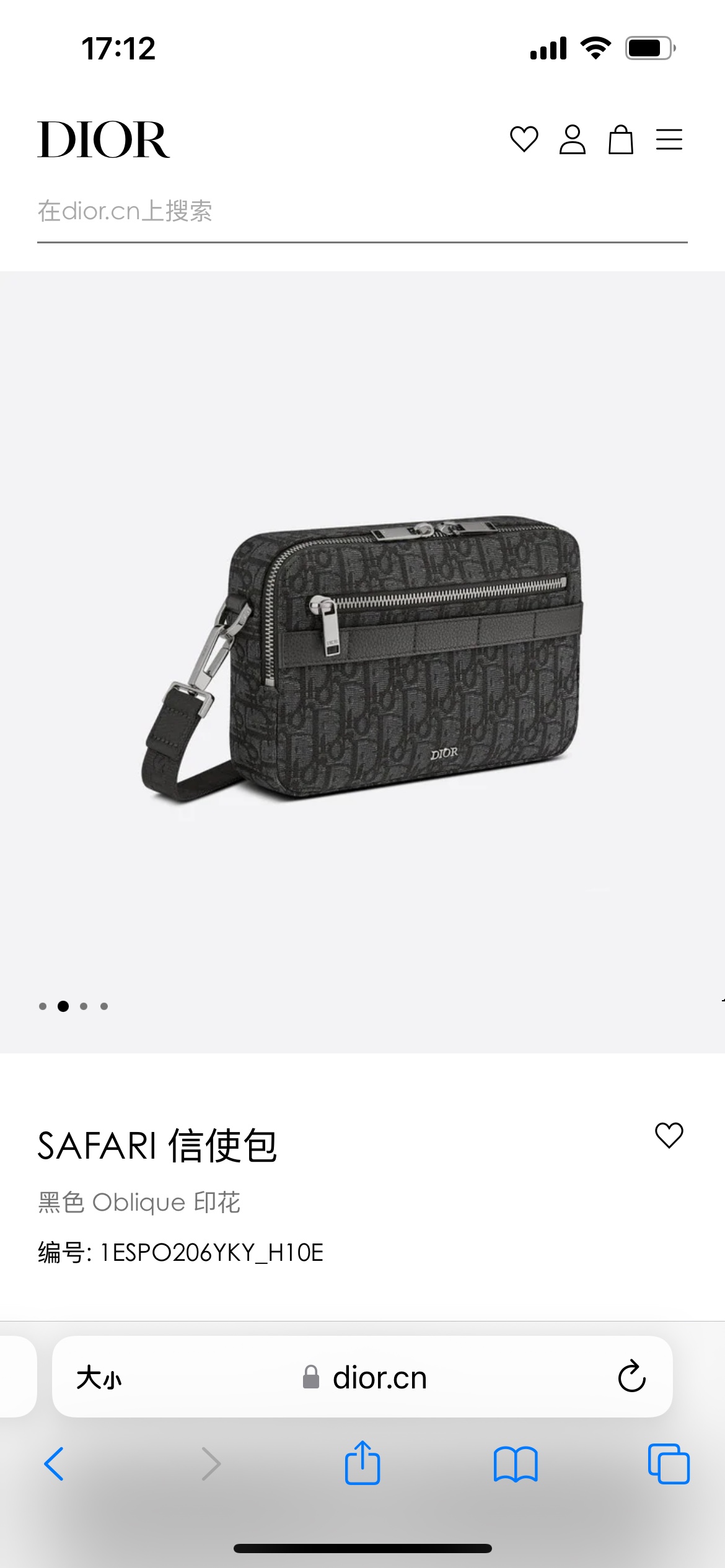Show open browser tabs
Viewport: 725px width, 1568px height.
669,1464
